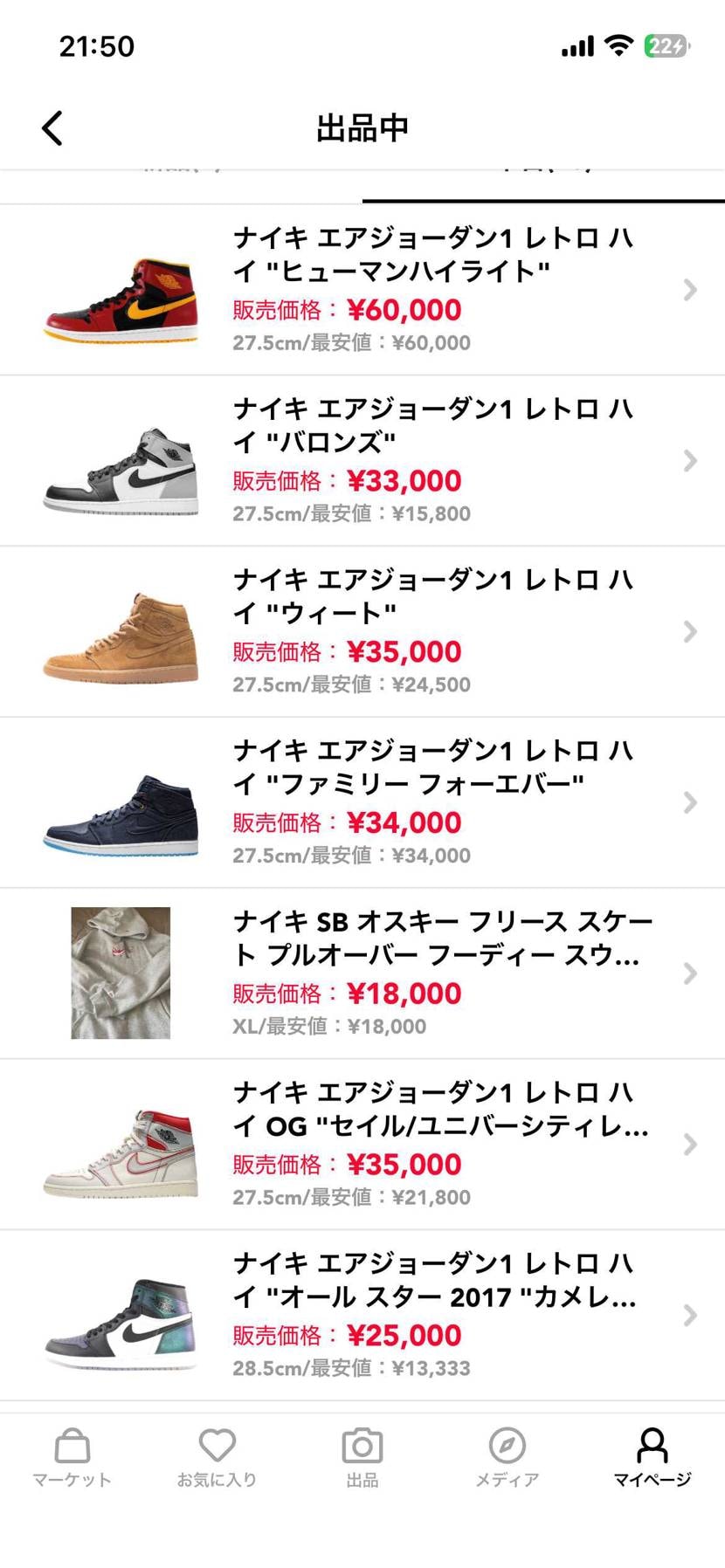Tap the battery indicator in status bar
Image resolution: width=725 pixels, height=1568 pixels.
pos(666,45)
